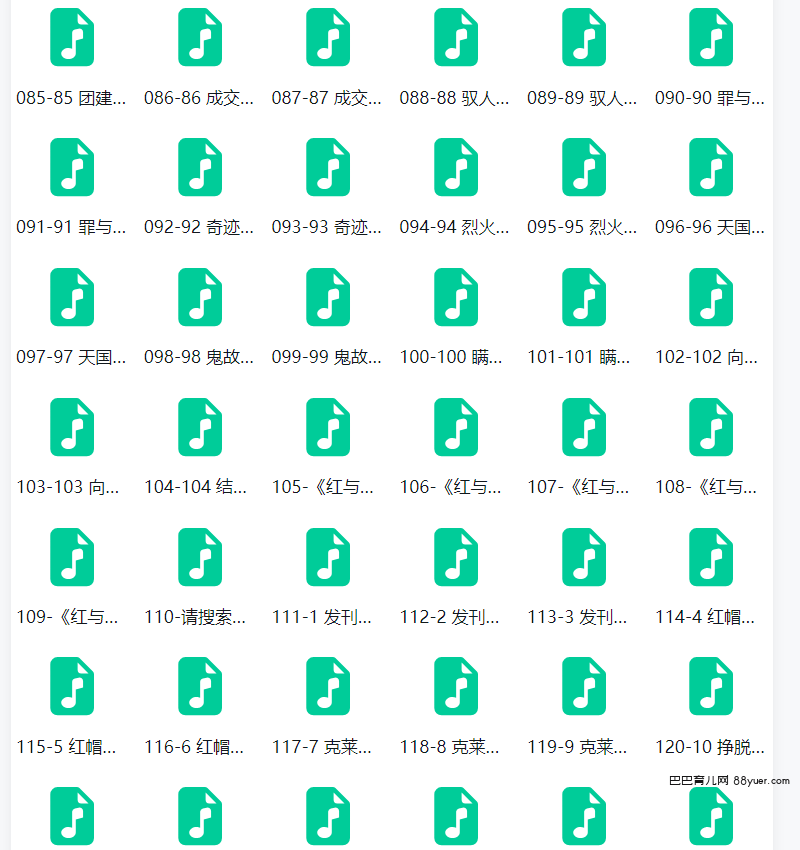Viewport: 800px width, 850px height.
Task: Play the file 088-88 驭人
Action: pyautogui.click(x=456, y=38)
